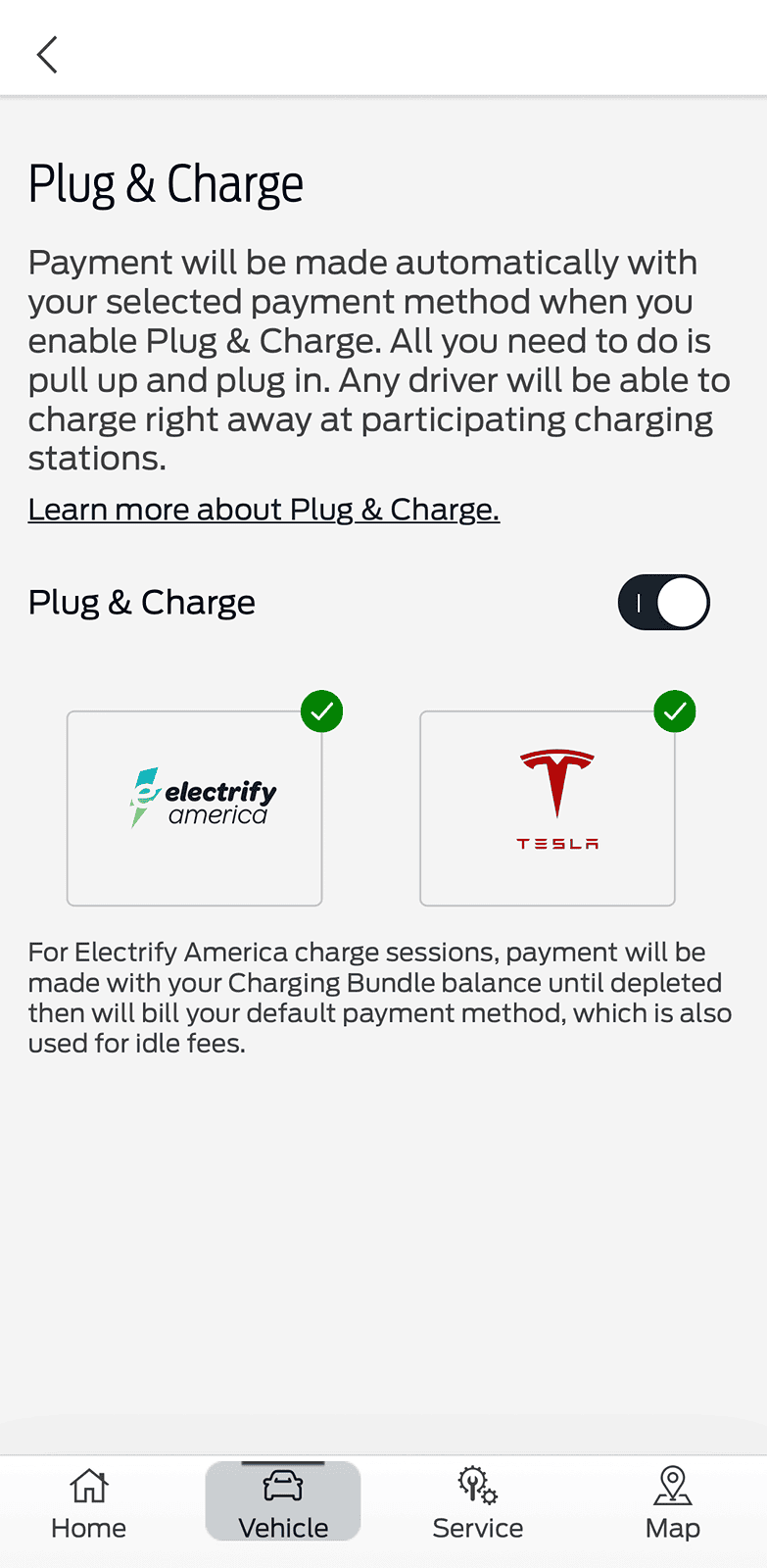767x1568 pixels.
Task: Go to the Service tab
Action: [478, 1504]
